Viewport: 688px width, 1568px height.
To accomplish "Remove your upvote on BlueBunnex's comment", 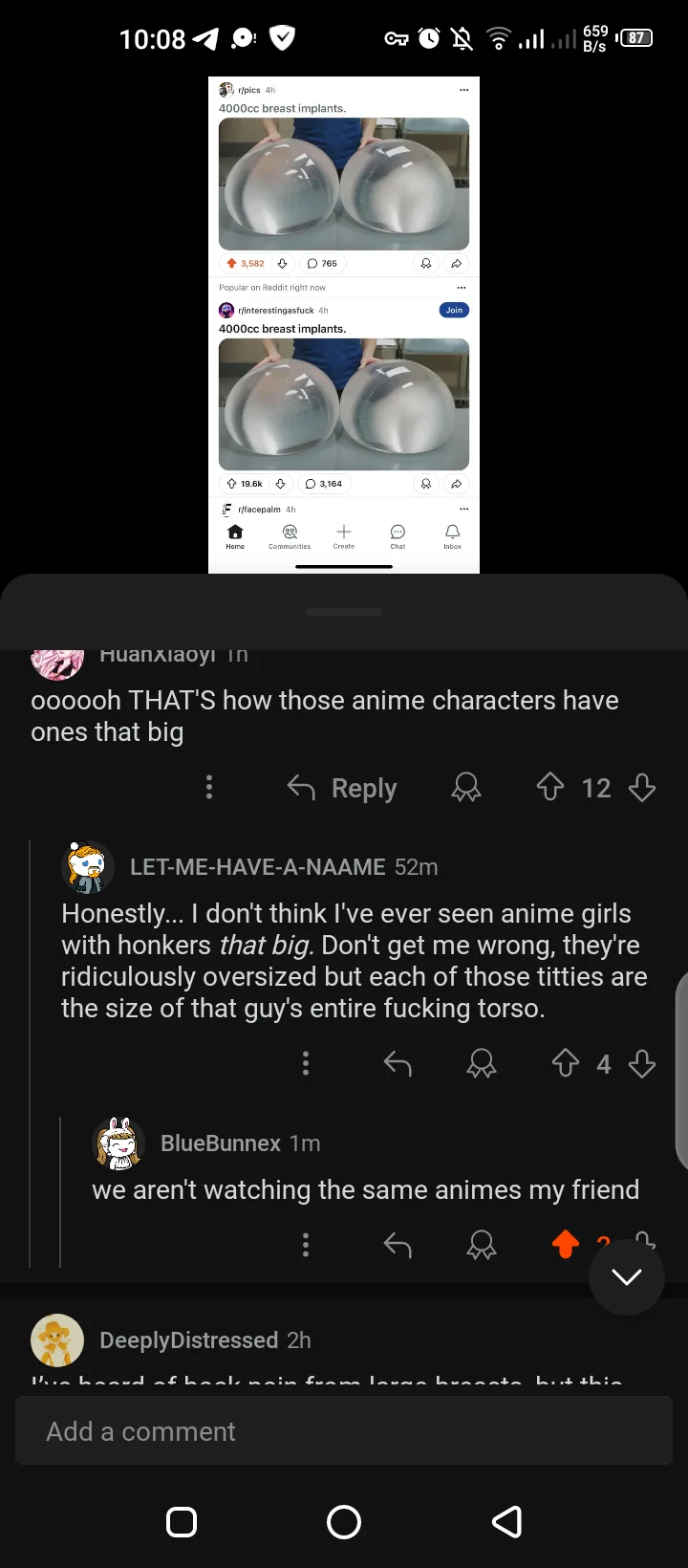I will click(566, 1244).
